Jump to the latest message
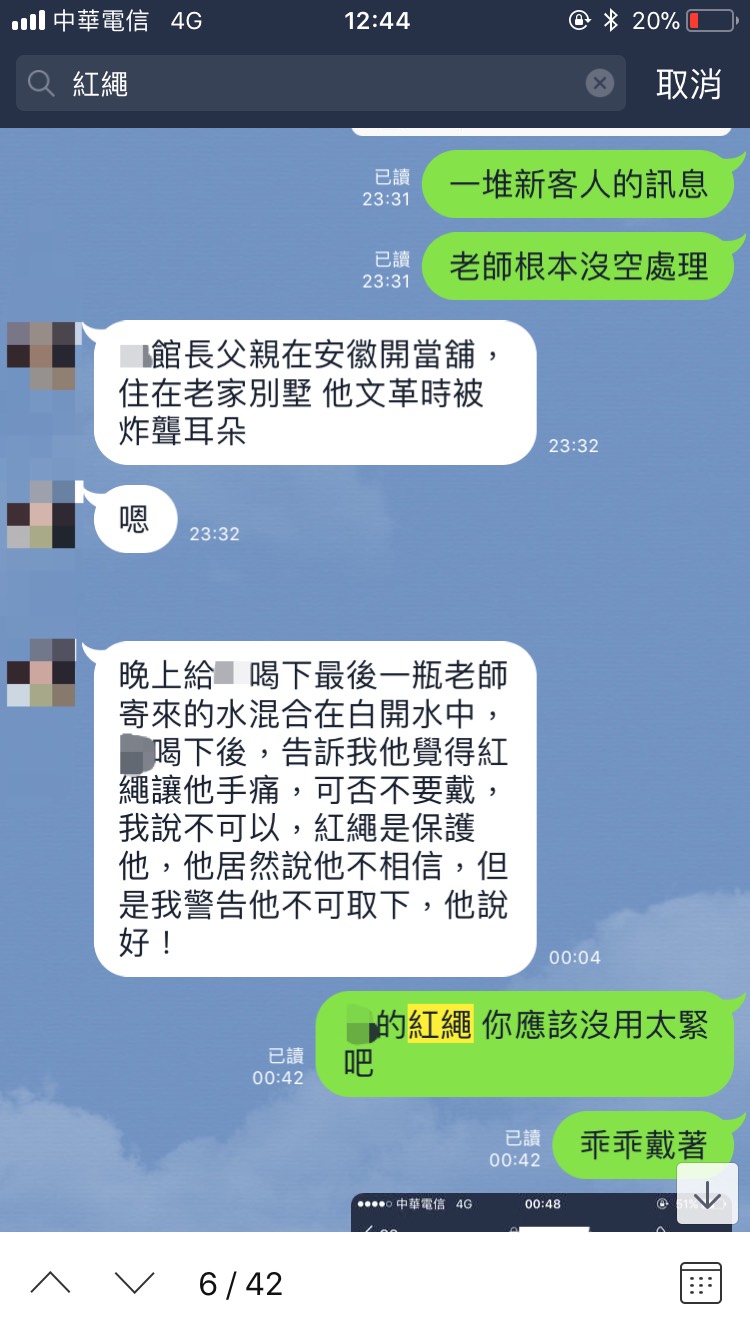This screenshot has height=1334, width=750. coord(707,1194)
